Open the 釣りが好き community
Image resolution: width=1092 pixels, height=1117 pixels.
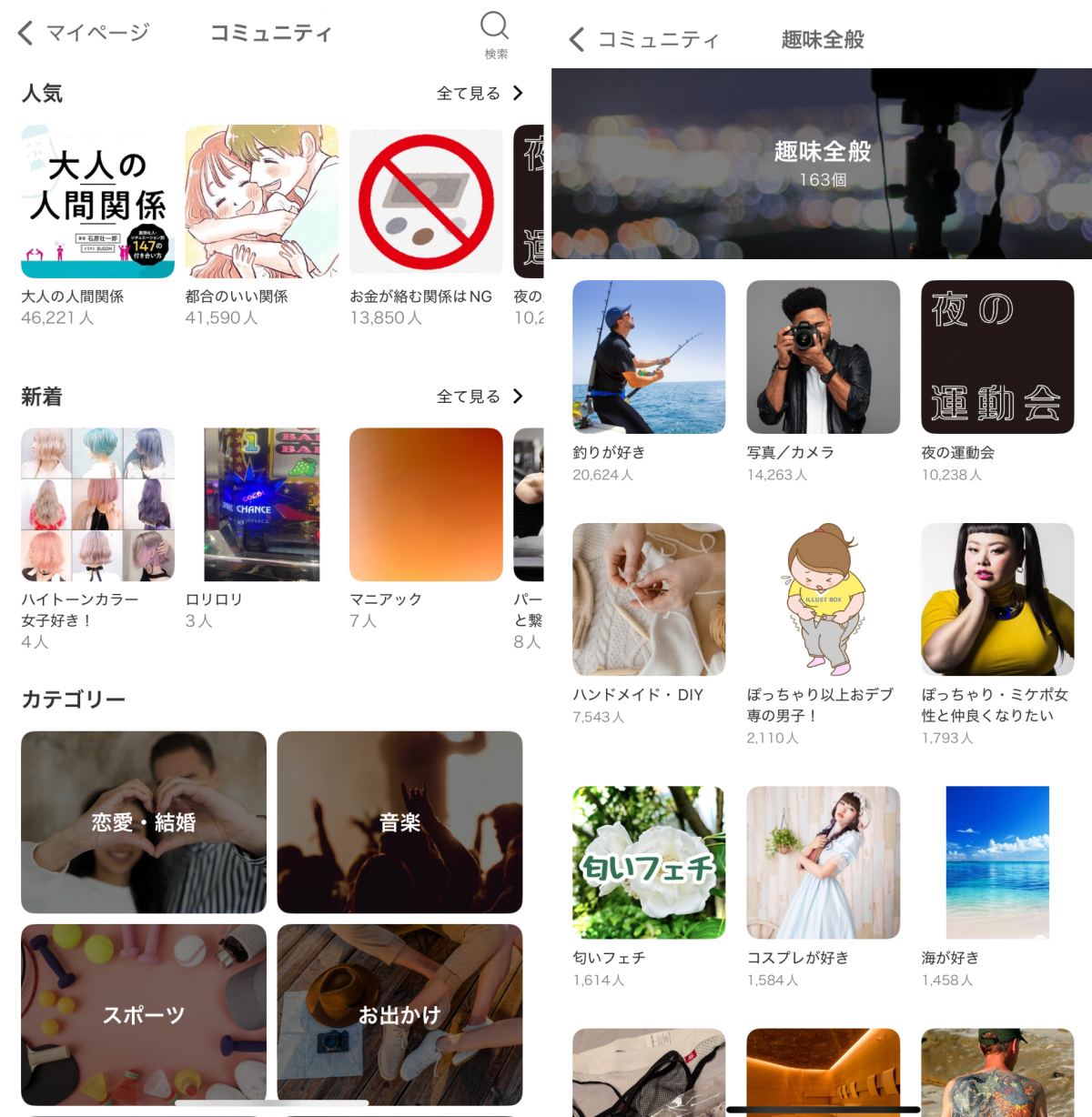[x=649, y=357]
